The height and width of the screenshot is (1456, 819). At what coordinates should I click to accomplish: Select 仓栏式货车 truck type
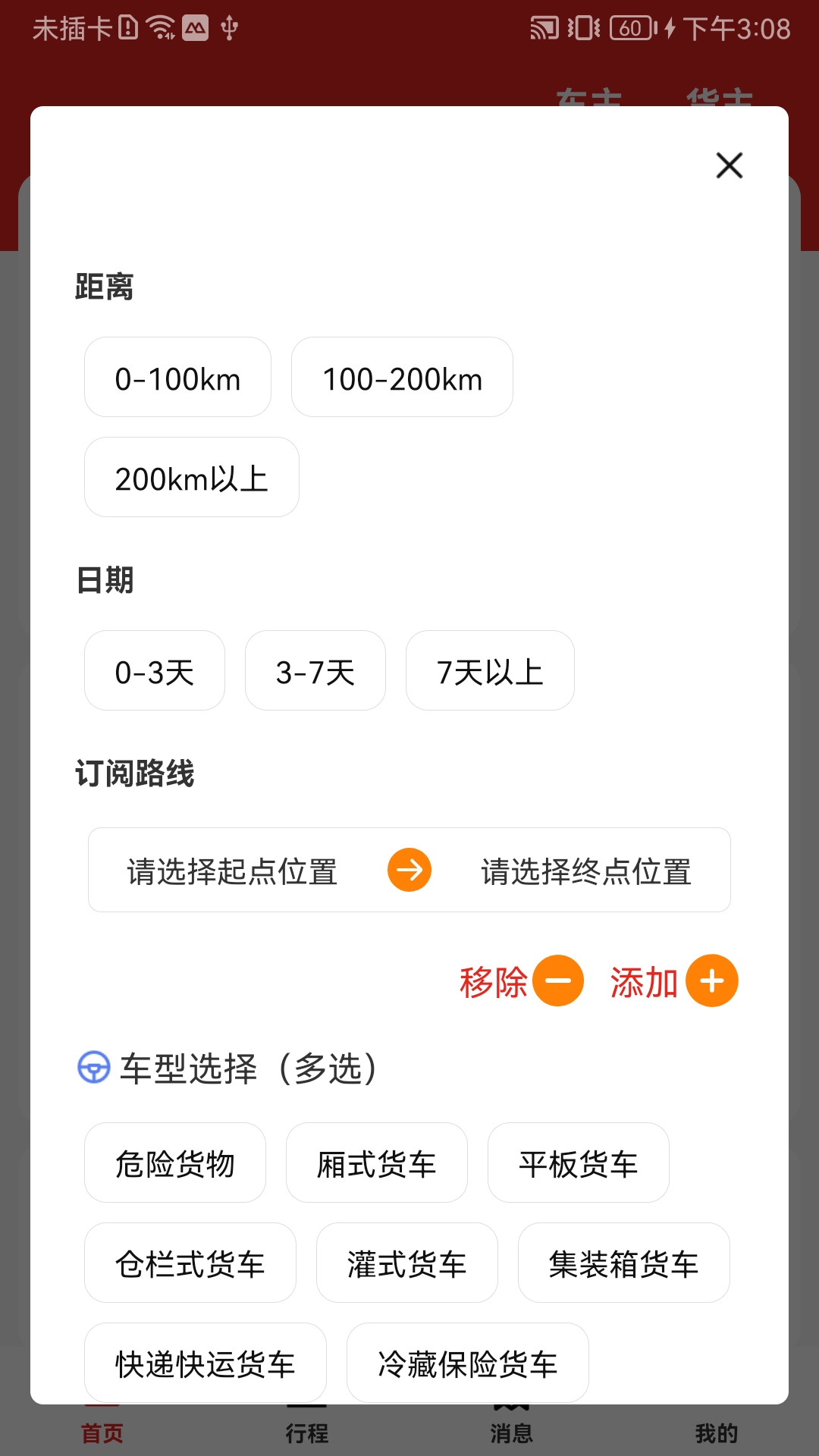pyautogui.click(x=190, y=1263)
